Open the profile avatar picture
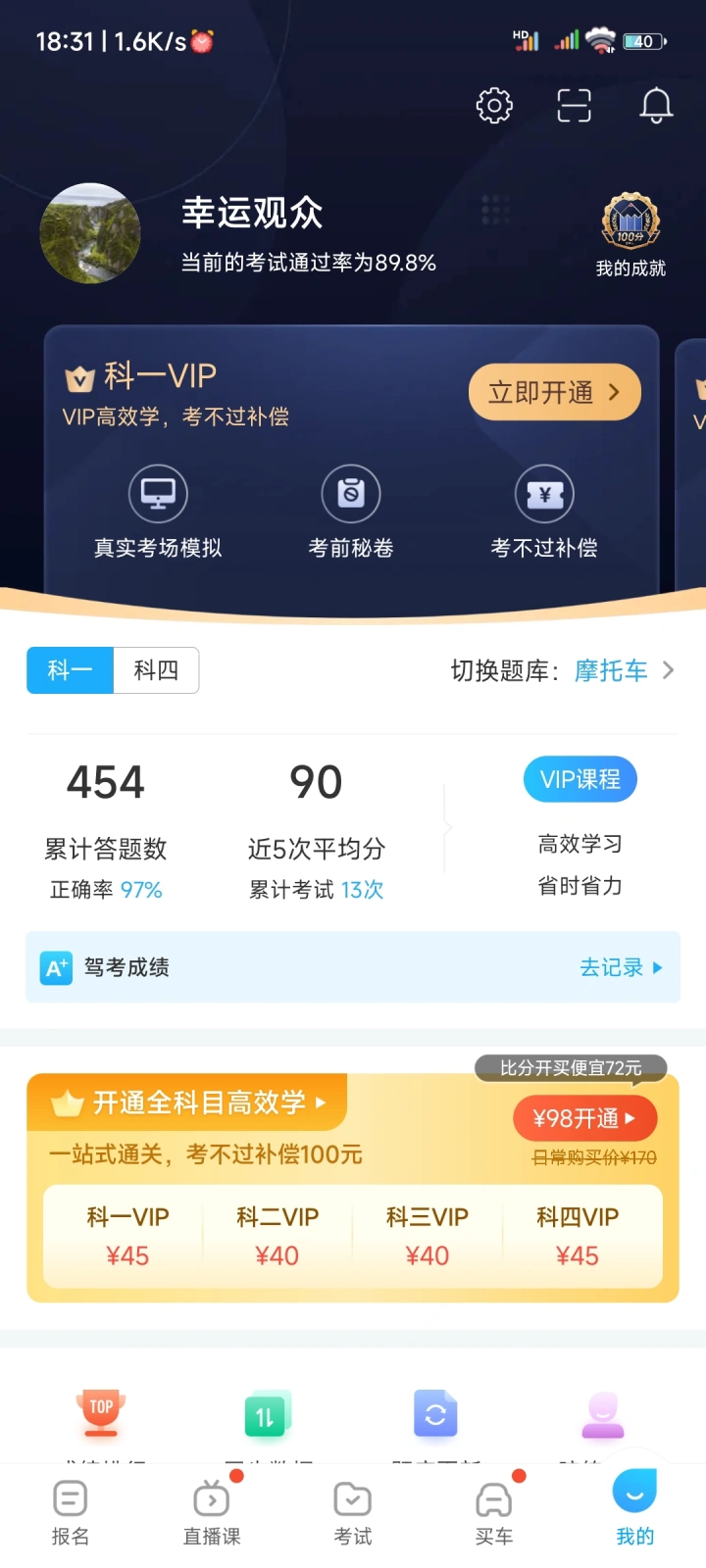 pyautogui.click(x=90, y=234)
